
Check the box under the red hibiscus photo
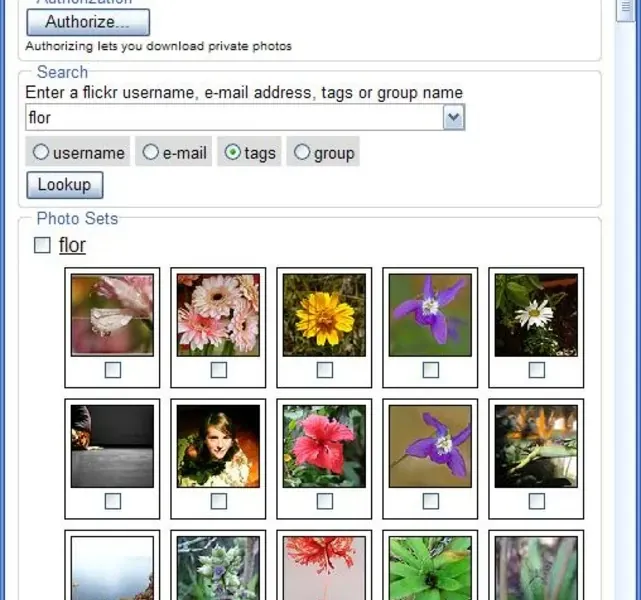pyautogui.click(x=325, y=501)
